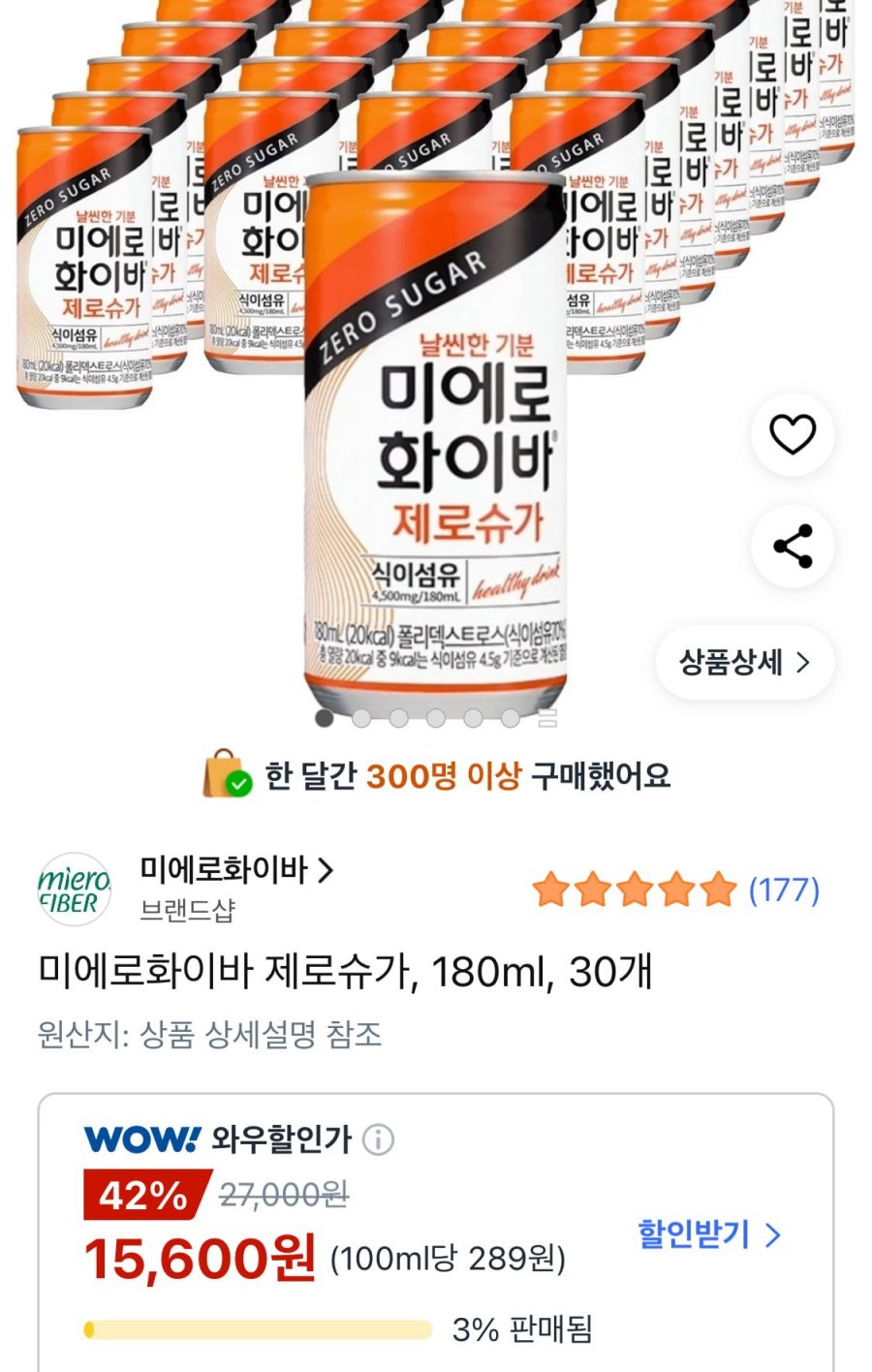Open the 미에로화이바 brand shop
872x1372 pixels.
(236, 870)
